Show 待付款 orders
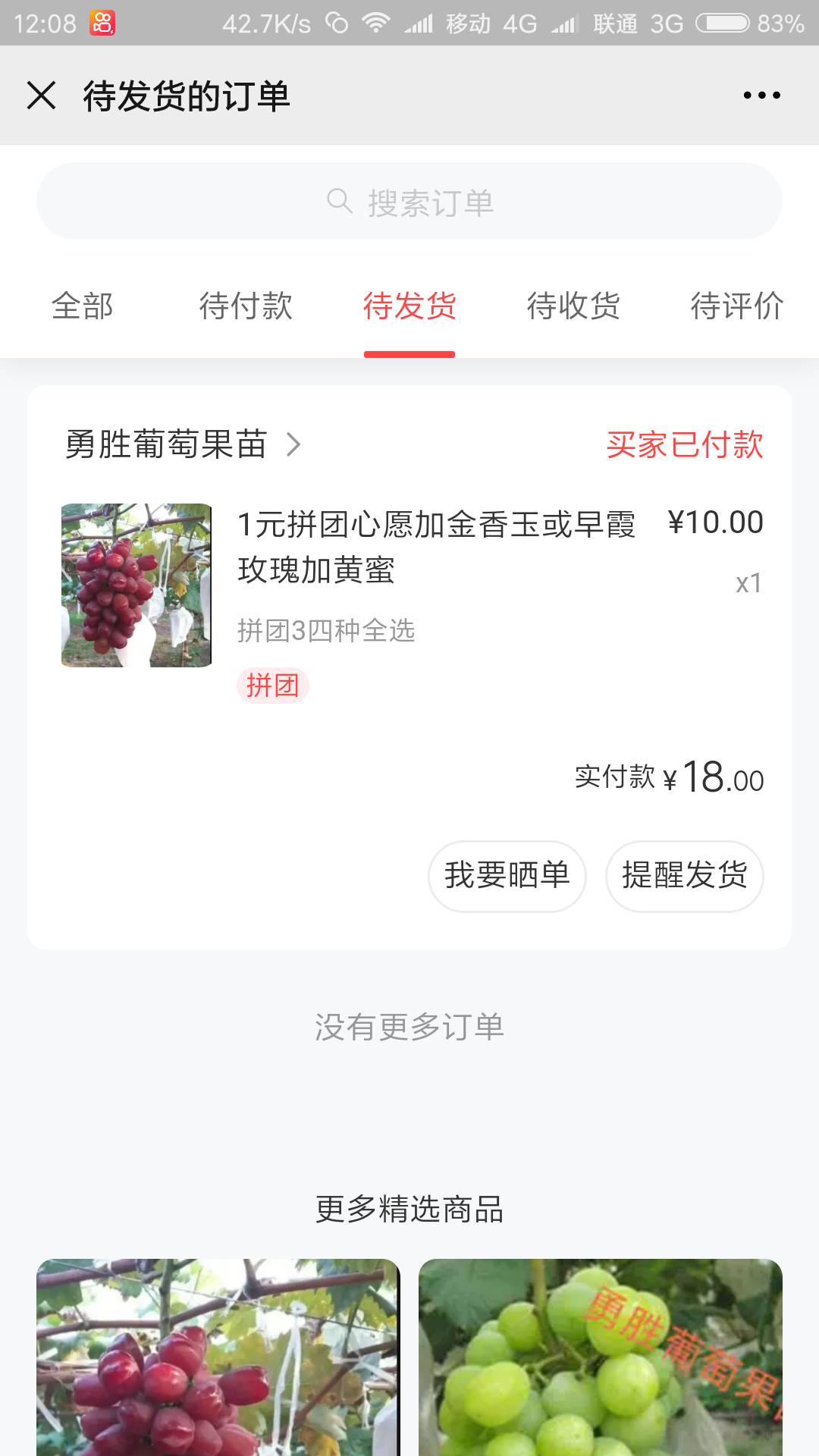The image size is (819, 1456). pos(246,306)
